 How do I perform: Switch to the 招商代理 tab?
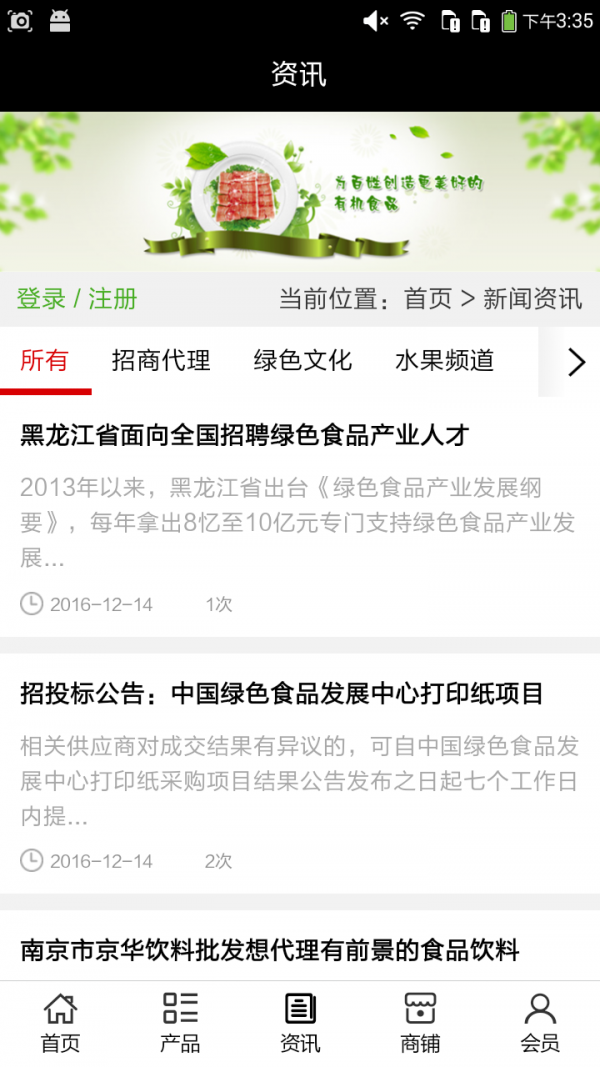click(x=161, y=361)
